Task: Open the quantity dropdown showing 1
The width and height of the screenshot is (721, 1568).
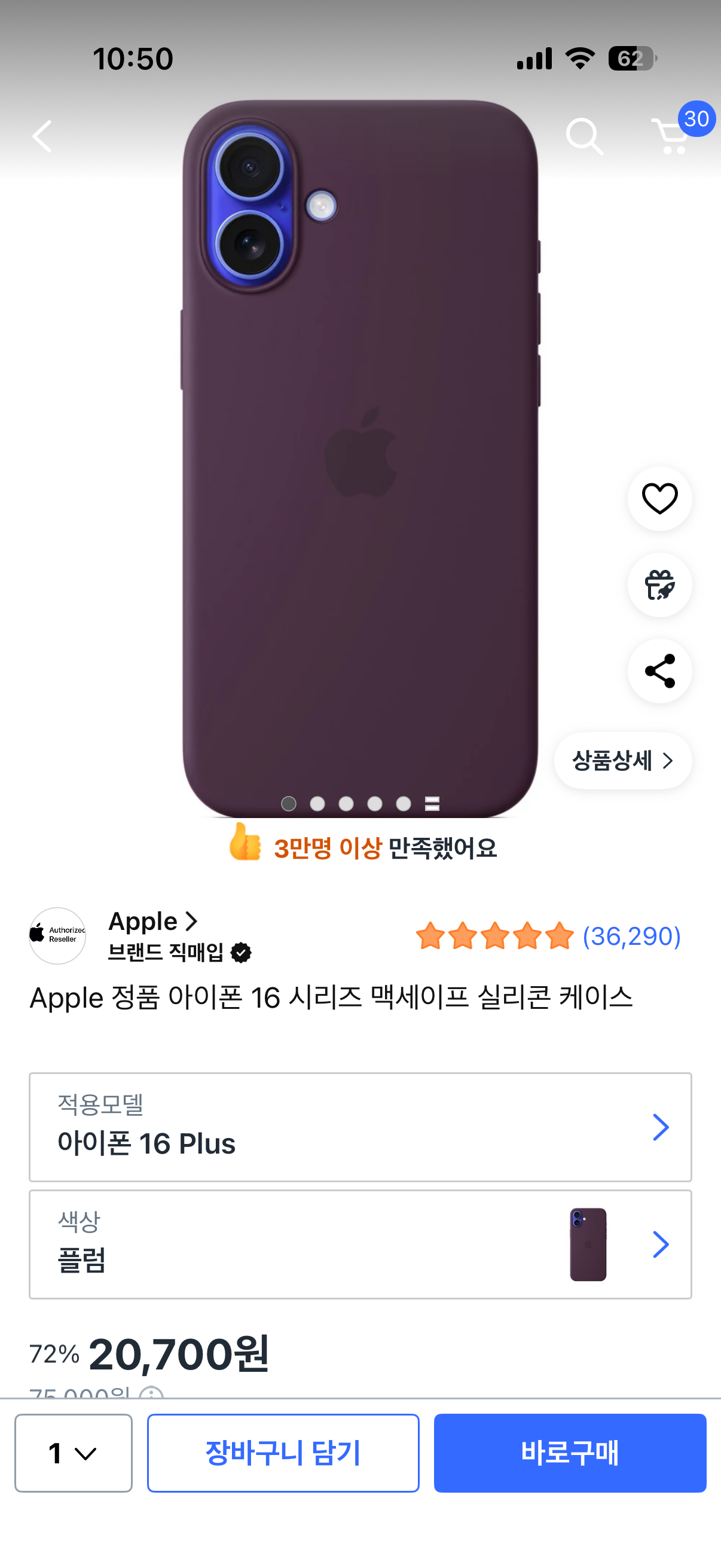Action: click(73, 1453)
